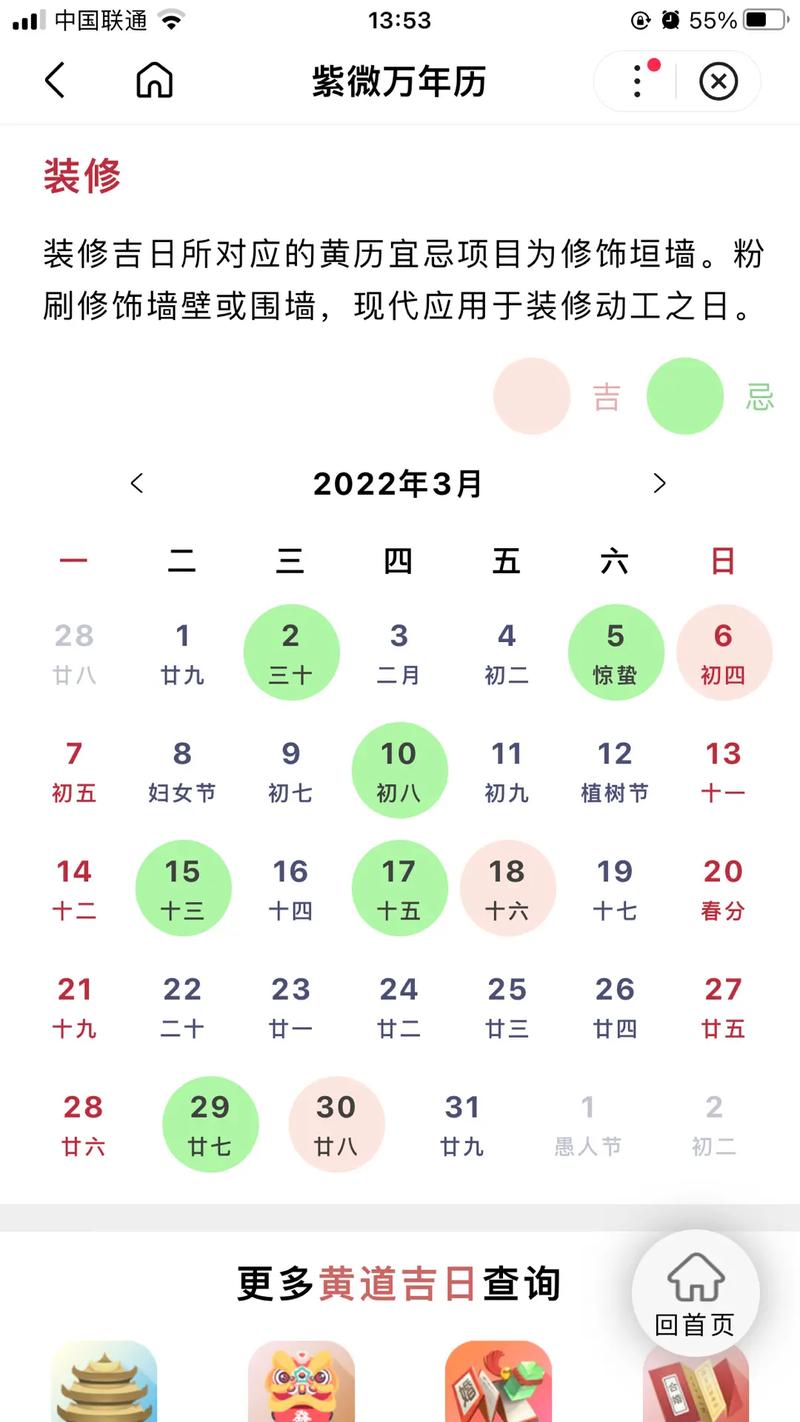Screen dimensions: 800x1422
Task: Select March 29 廿七 date
Action: coord(210,1124)
